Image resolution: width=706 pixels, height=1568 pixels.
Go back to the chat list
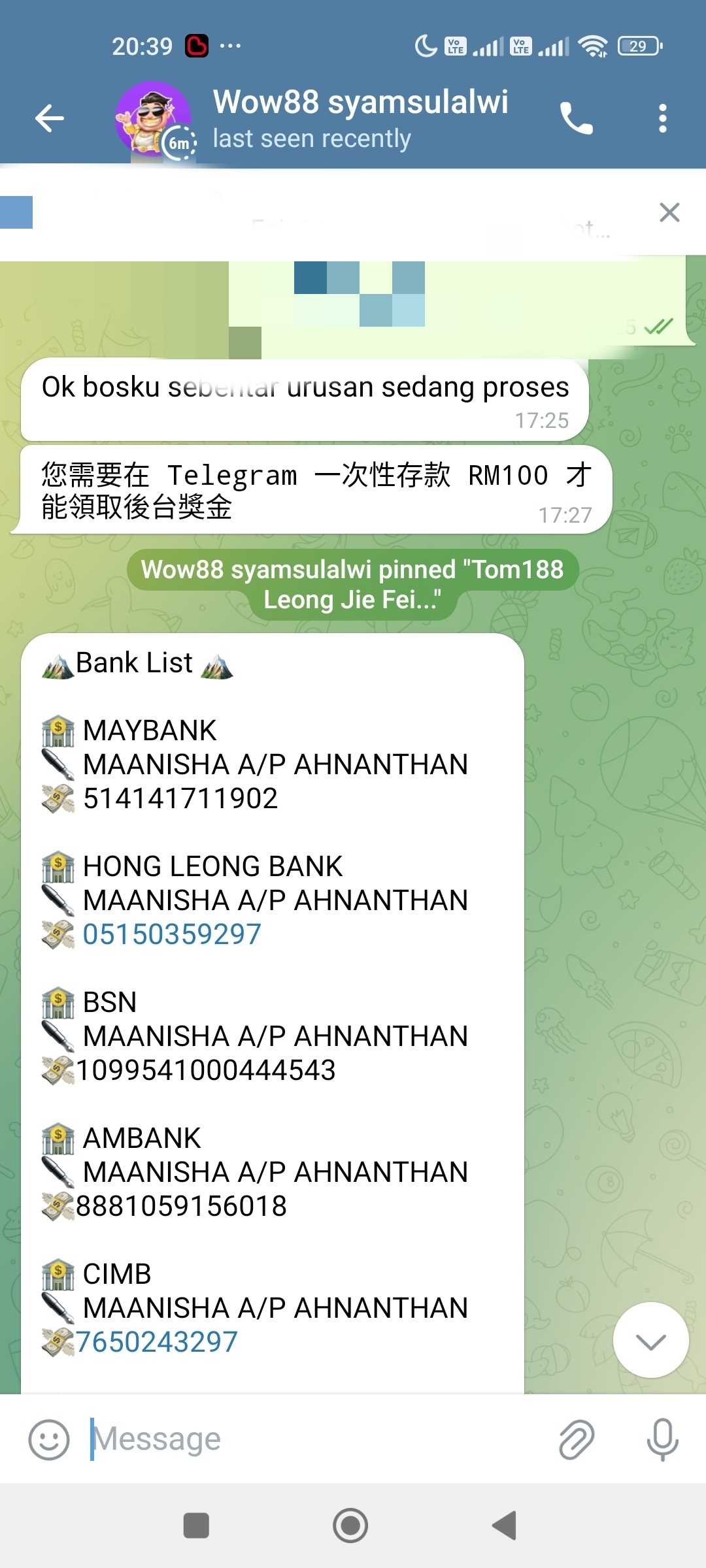click(x=50, y=118)
